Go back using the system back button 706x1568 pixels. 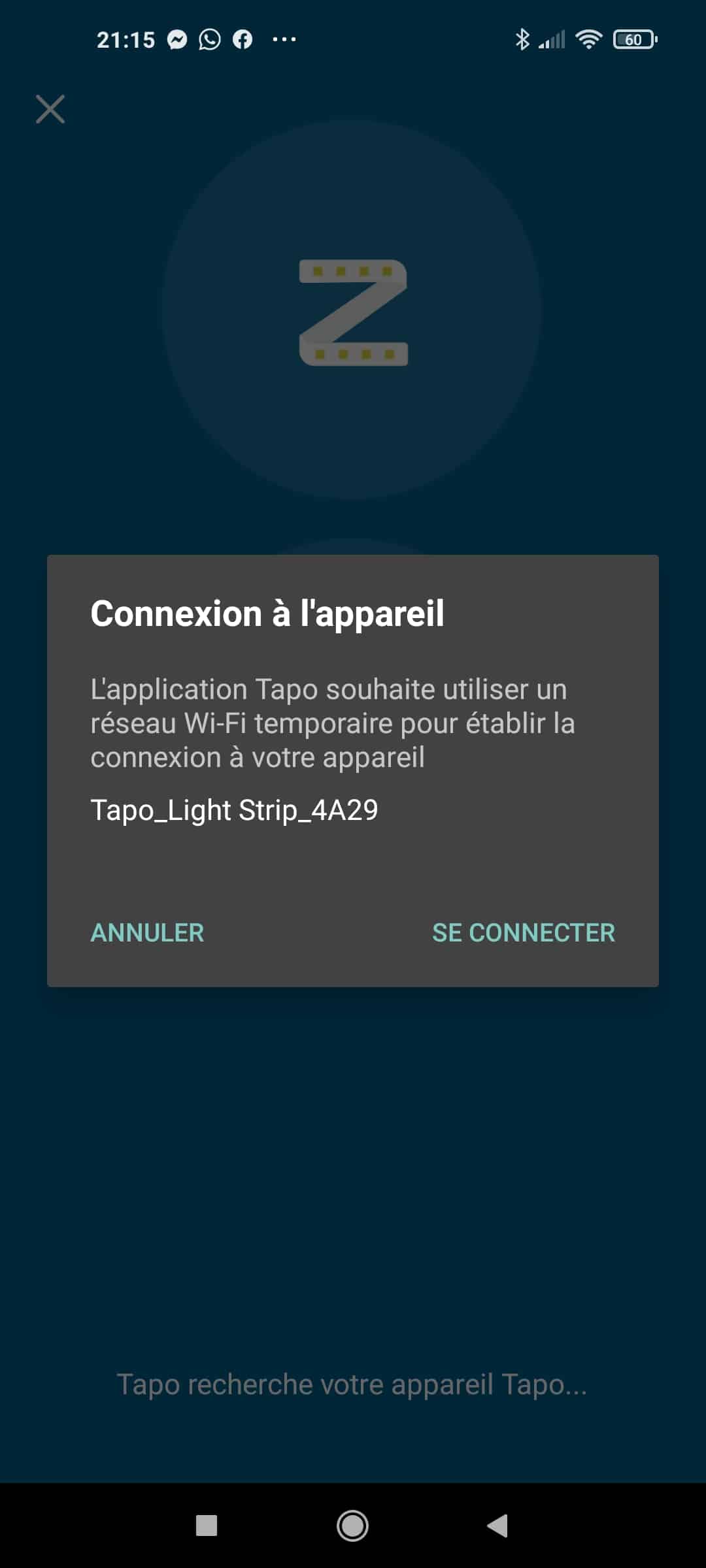[497, 1526]
